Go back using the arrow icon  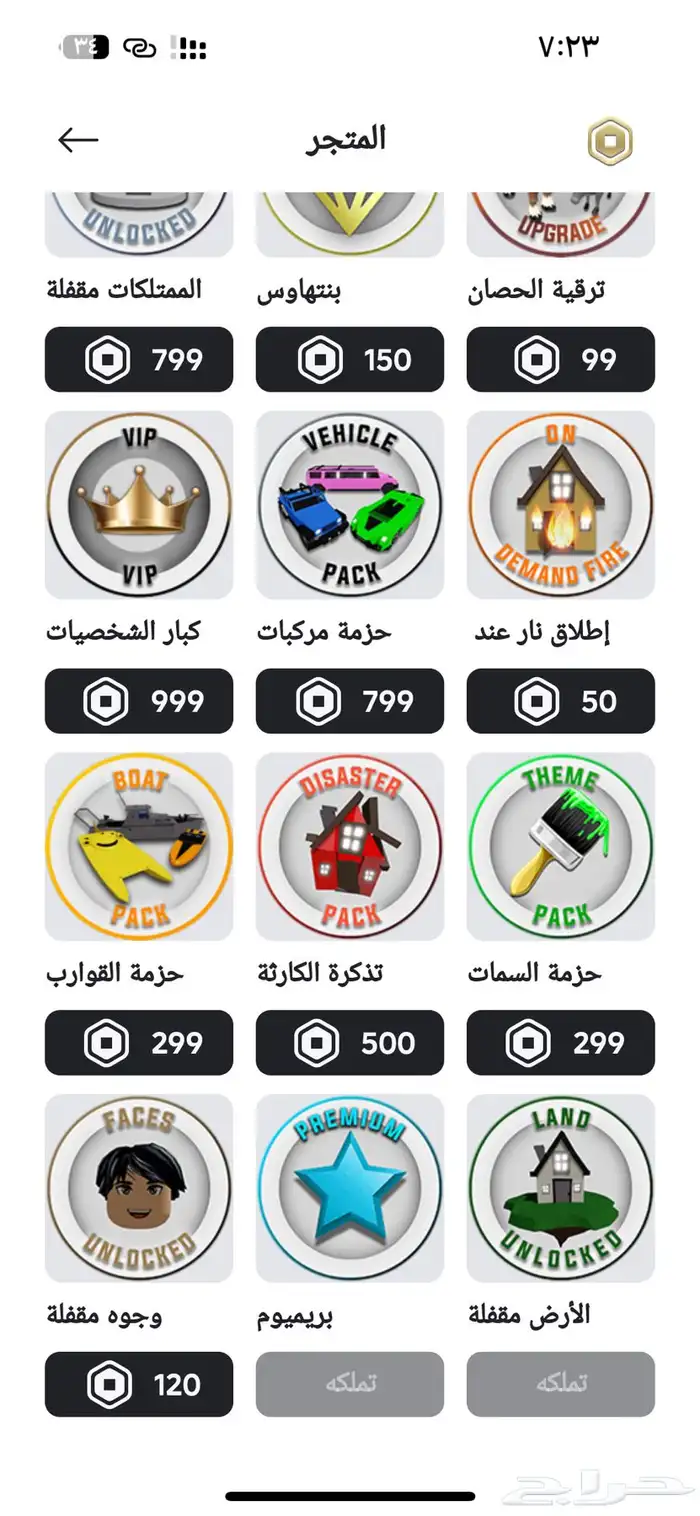[78, 140]
